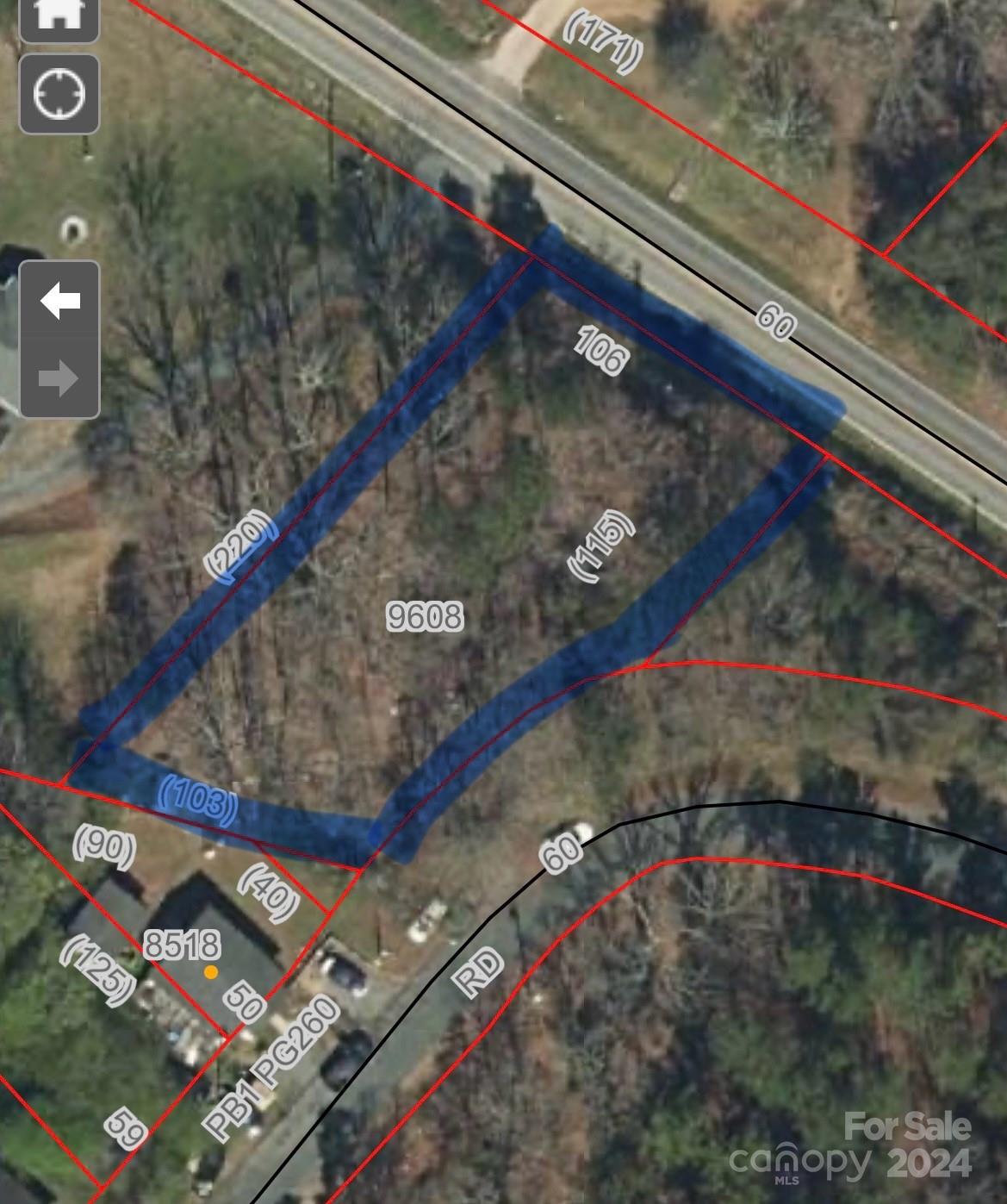
Task: Go forward to next map extent
Action: click(x=59, y=378)
